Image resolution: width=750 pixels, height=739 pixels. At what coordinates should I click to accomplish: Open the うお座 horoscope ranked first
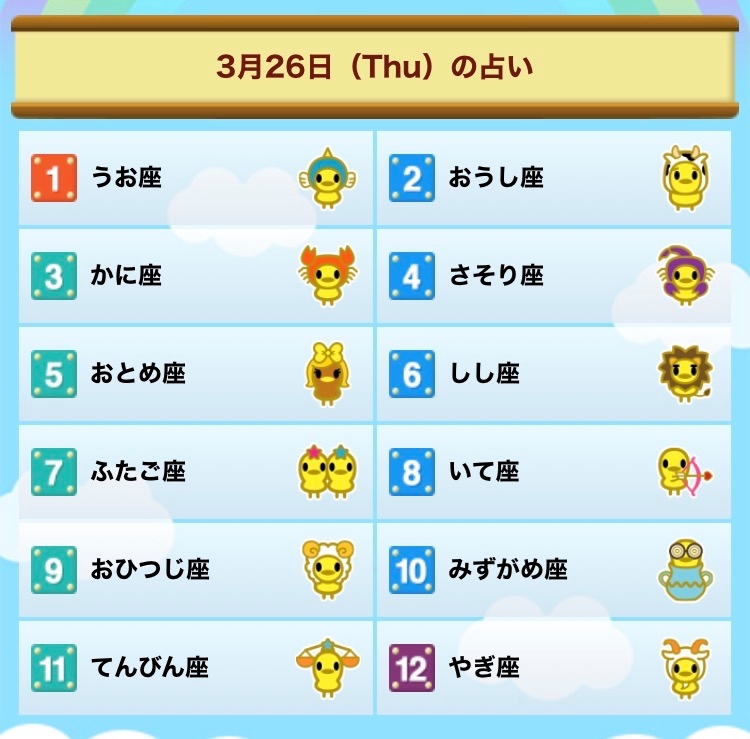point(196,178)
